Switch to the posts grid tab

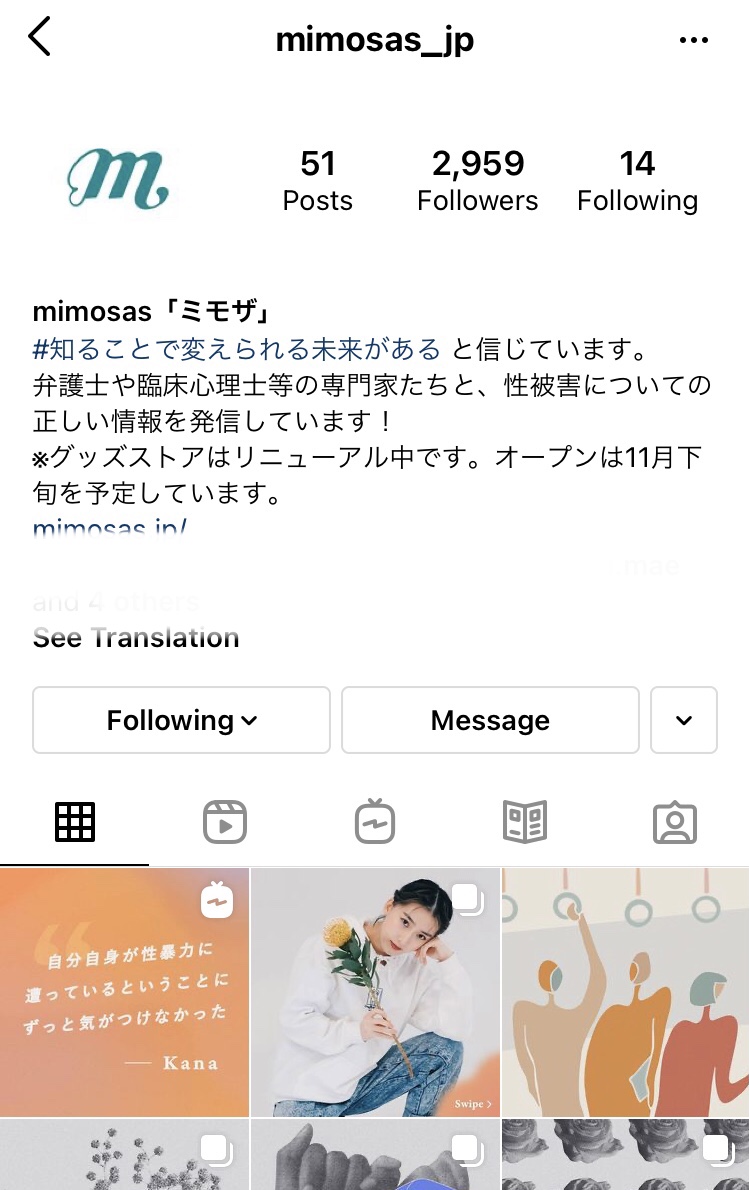tap(75, 822)
